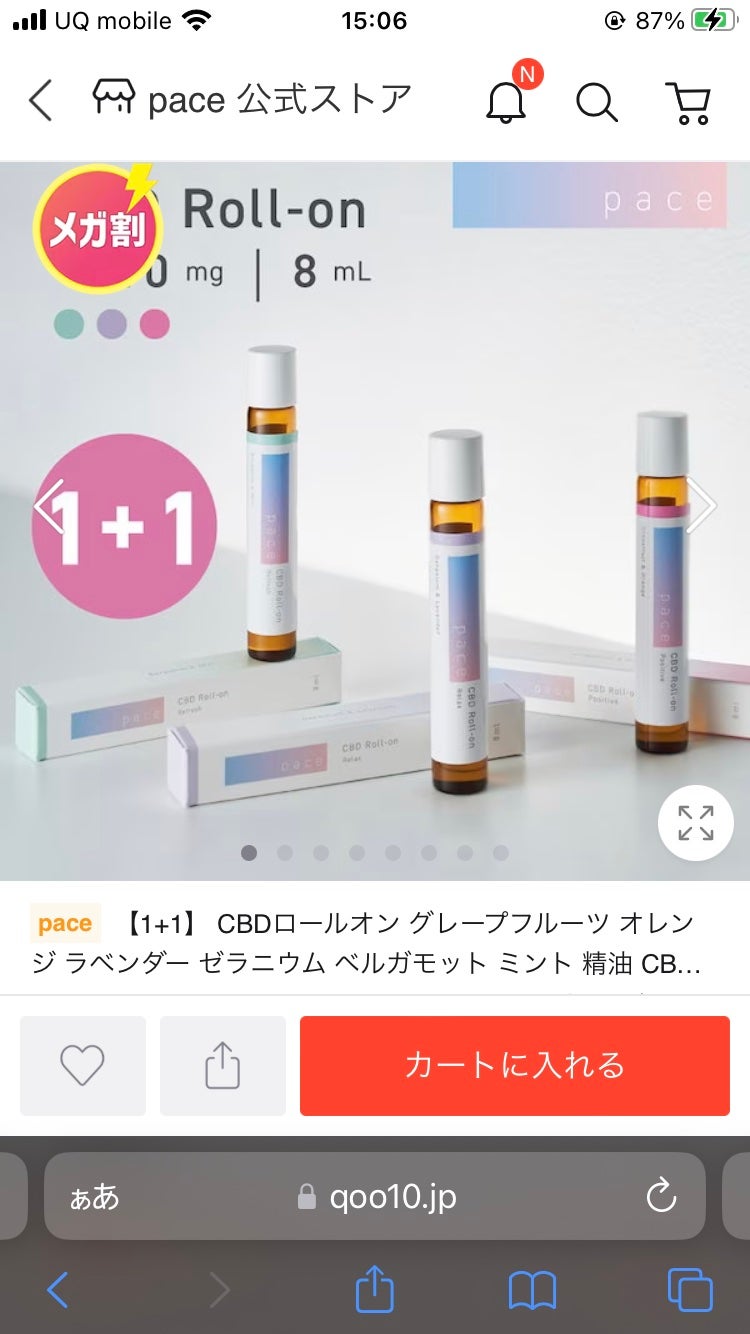Viewport: 750px width, 1334px height.
Task: Open search on the store page
Action: 597,100
